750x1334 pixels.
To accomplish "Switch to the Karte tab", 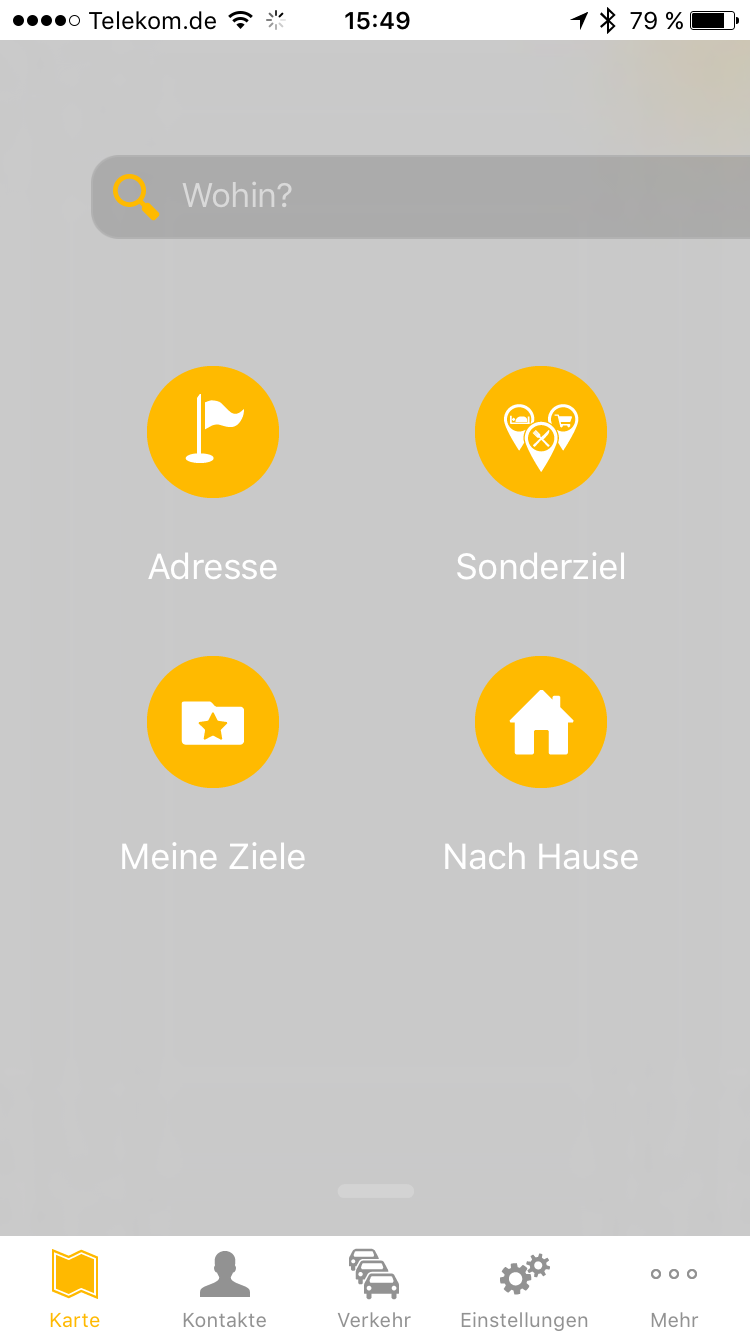I will pyautogui.click(x=75, y=1289).
